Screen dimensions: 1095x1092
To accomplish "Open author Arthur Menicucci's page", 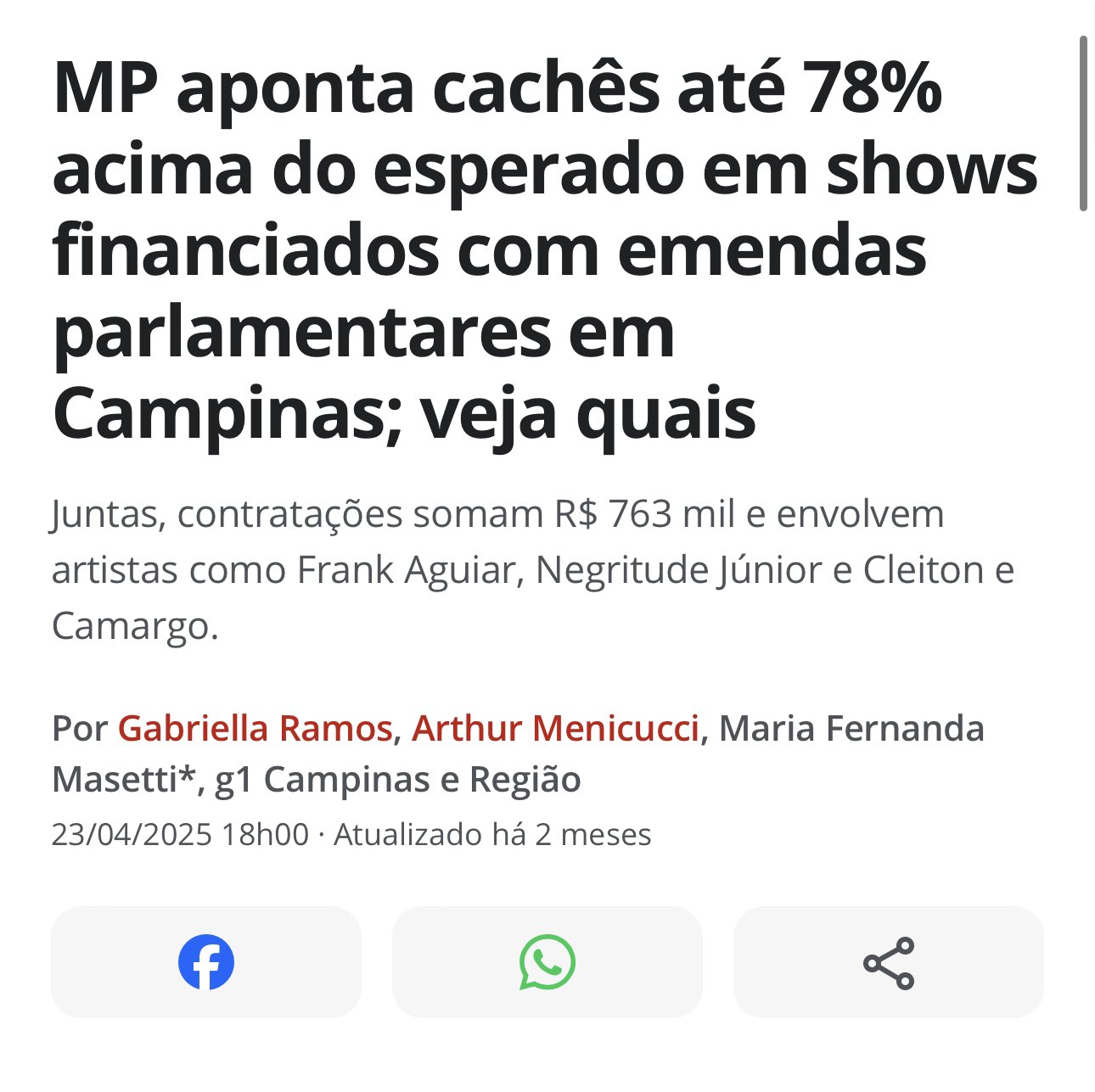I will pyautogui.click(x=555, y=728).
